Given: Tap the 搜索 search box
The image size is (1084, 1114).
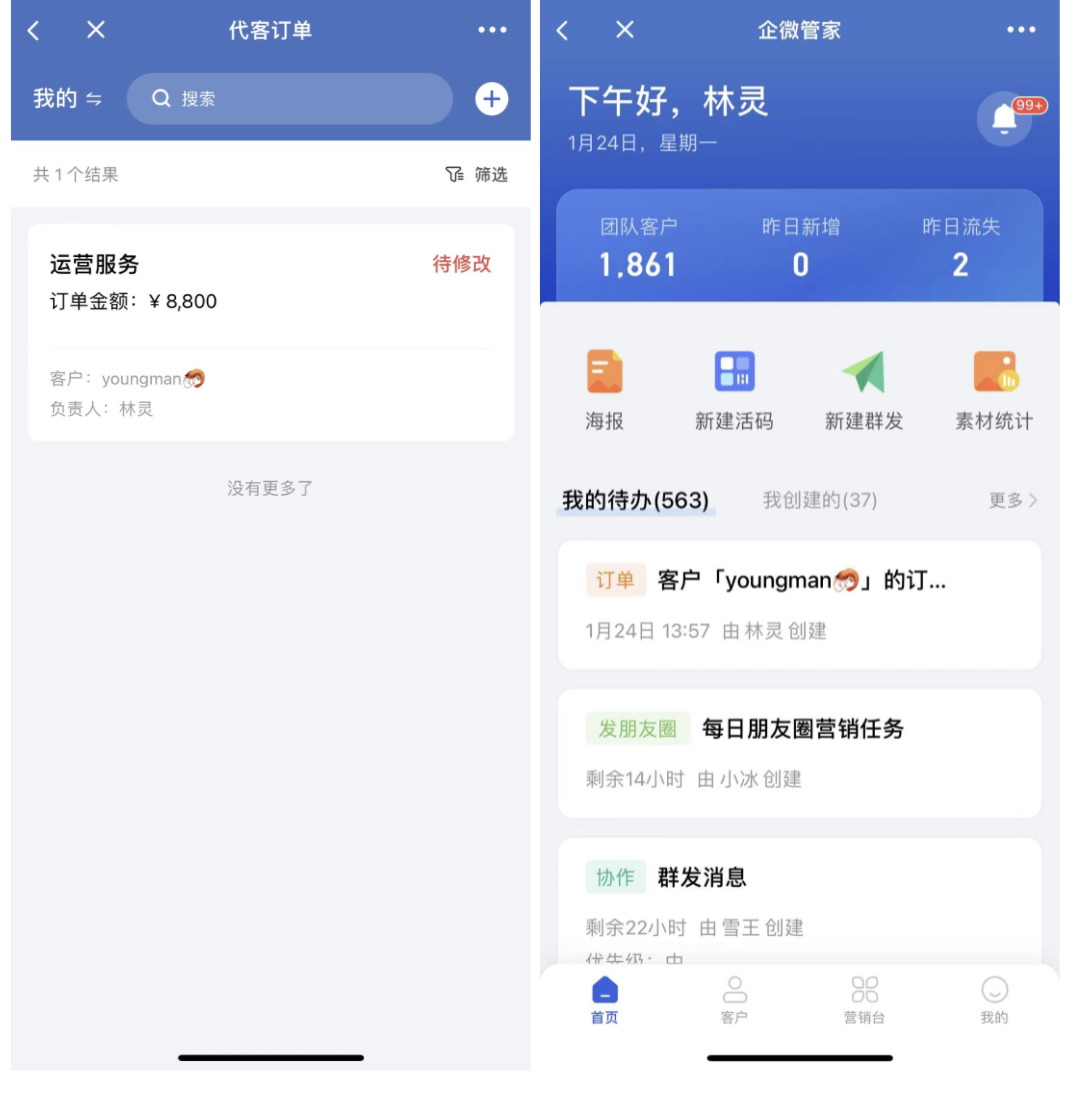Looking at the screenshot, I should click(290, 99).
